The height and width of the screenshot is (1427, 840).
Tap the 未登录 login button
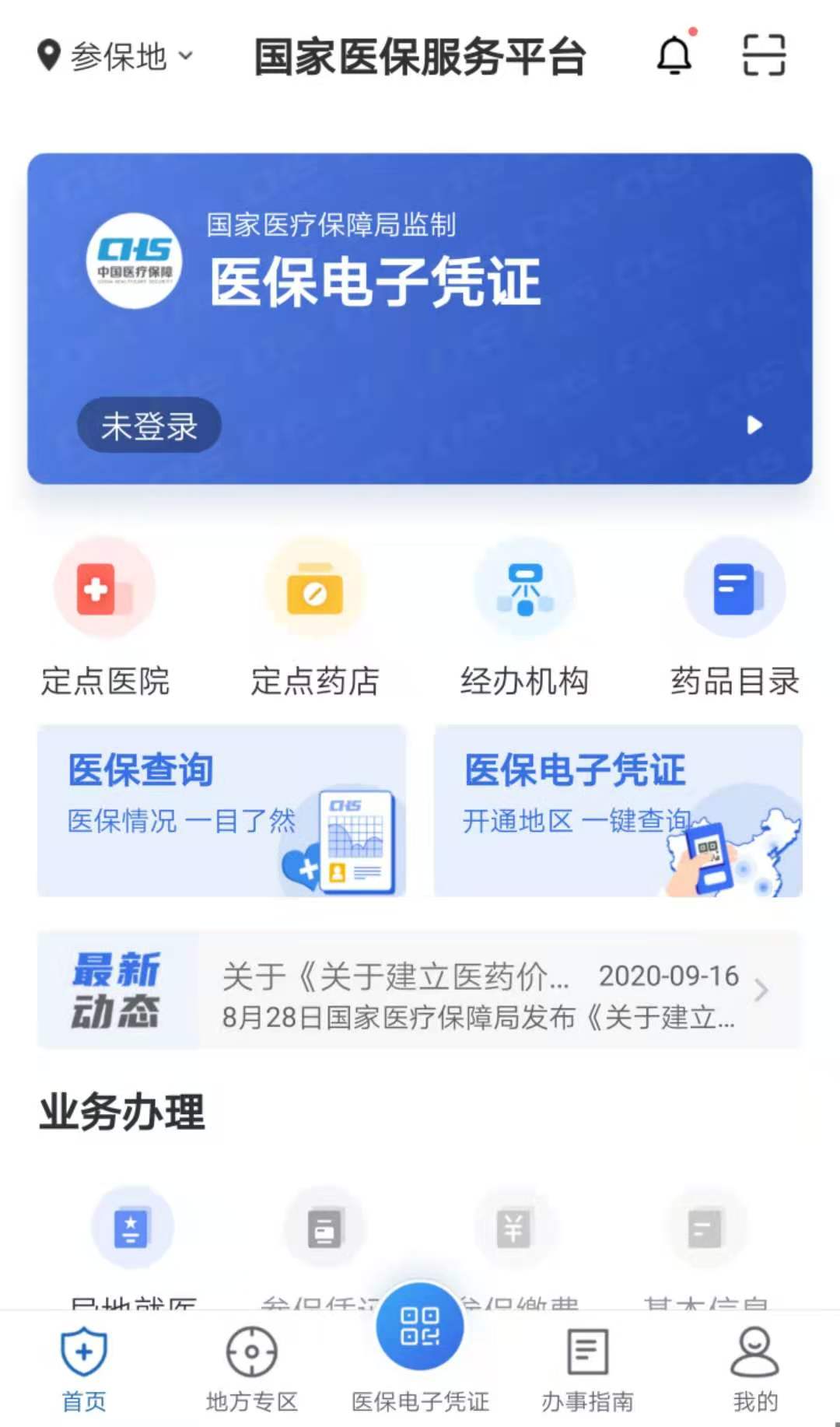149,426
